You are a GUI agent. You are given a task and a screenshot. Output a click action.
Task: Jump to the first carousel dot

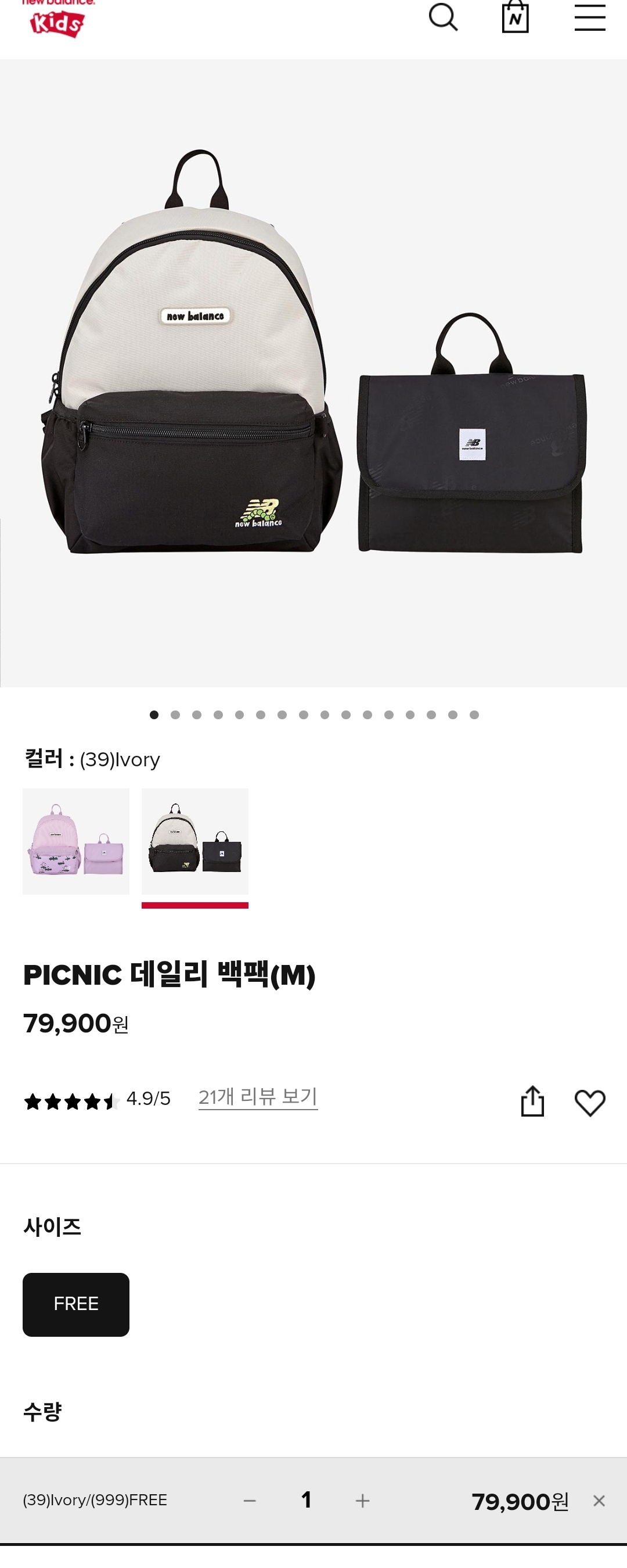[153, 715]
